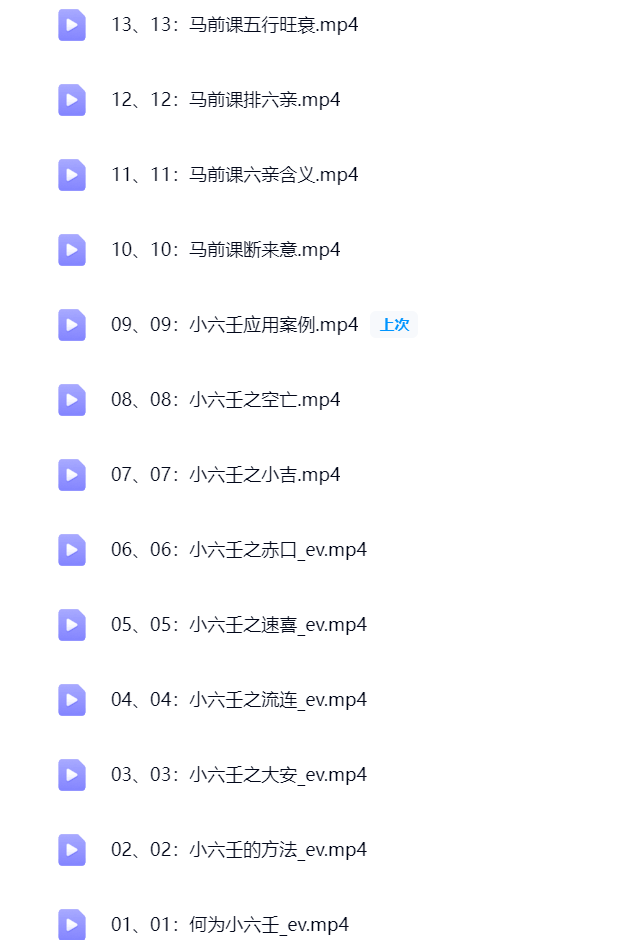Tap the first lesson 01 何为小六壬_ev.mp4
637x940 pixels.
point(229,925)
